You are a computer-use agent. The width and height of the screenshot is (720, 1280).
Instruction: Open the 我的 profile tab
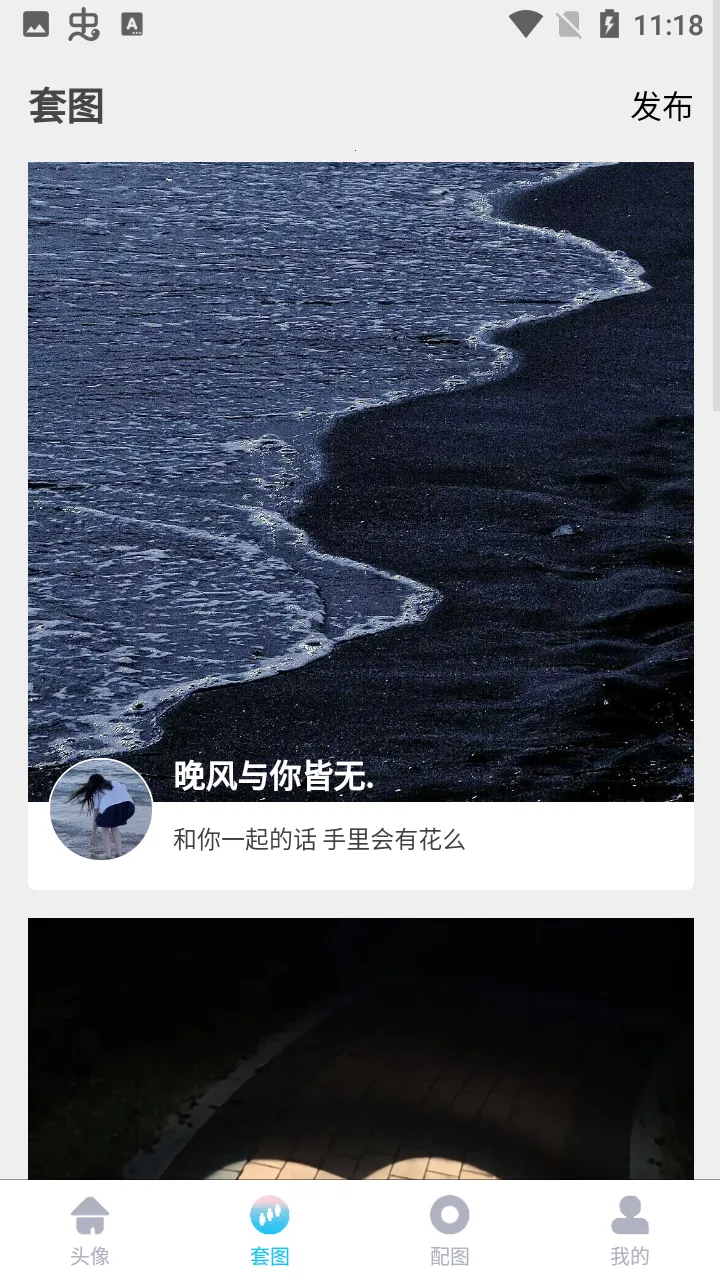point(630,1231)
